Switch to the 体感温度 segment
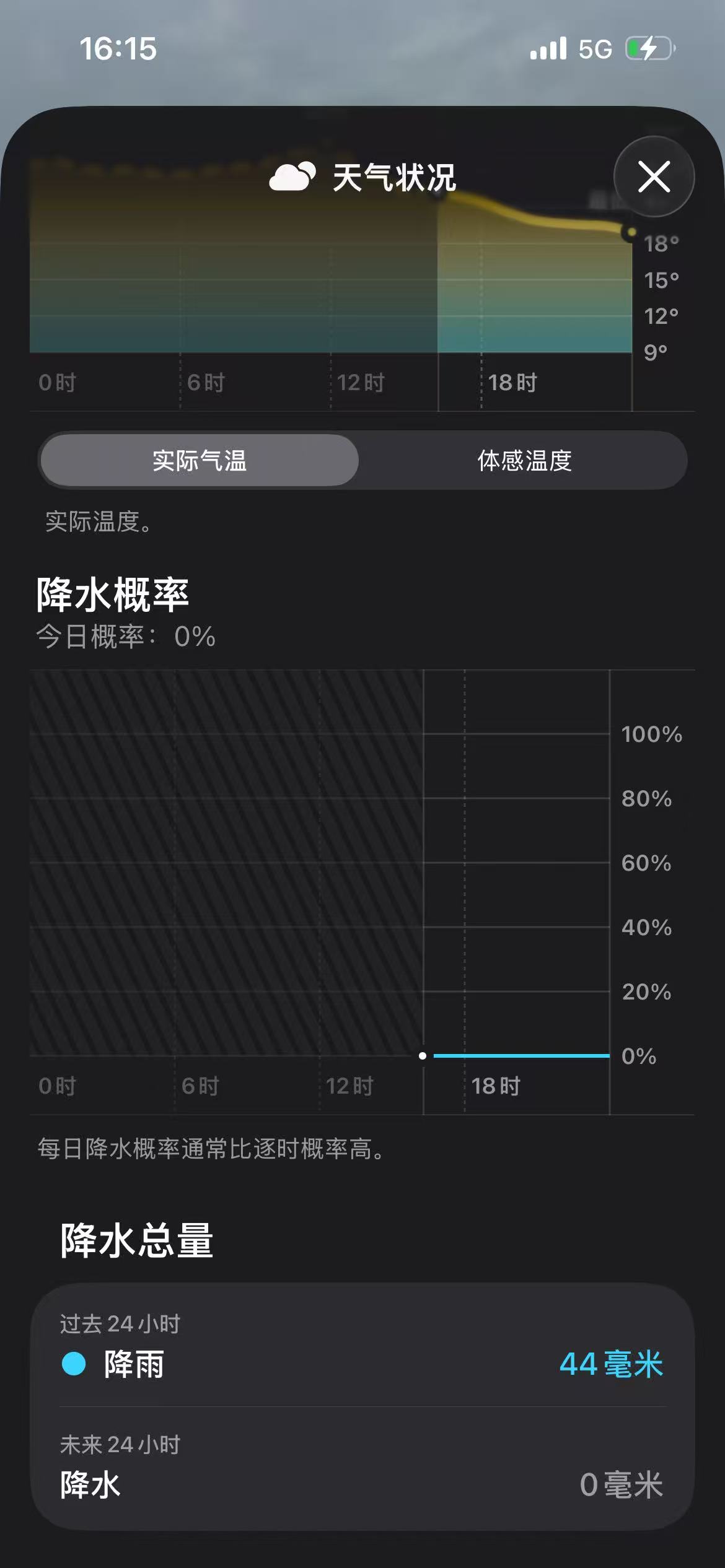The width and height of the screenshot is (725, 1568). (524, 461)
